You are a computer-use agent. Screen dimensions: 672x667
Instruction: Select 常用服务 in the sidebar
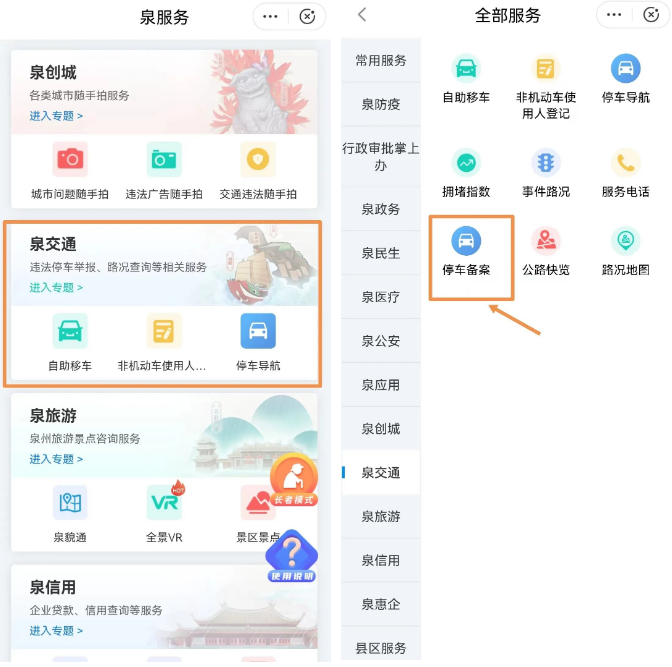click(x=381, y=61)
